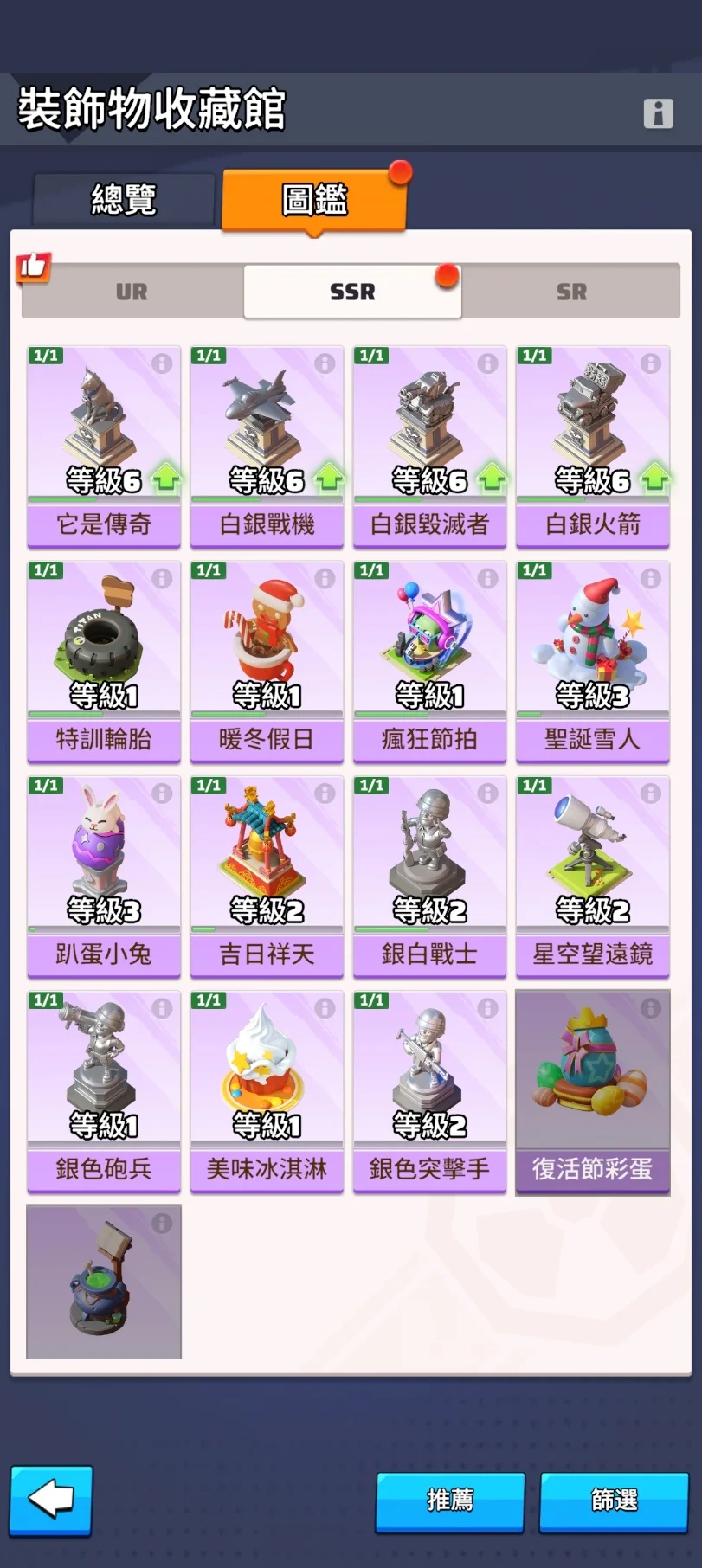Image resolution: width=702 pixels, height=1568 pixels.
Task: Select the UR rarity tab
Action: 132,292
